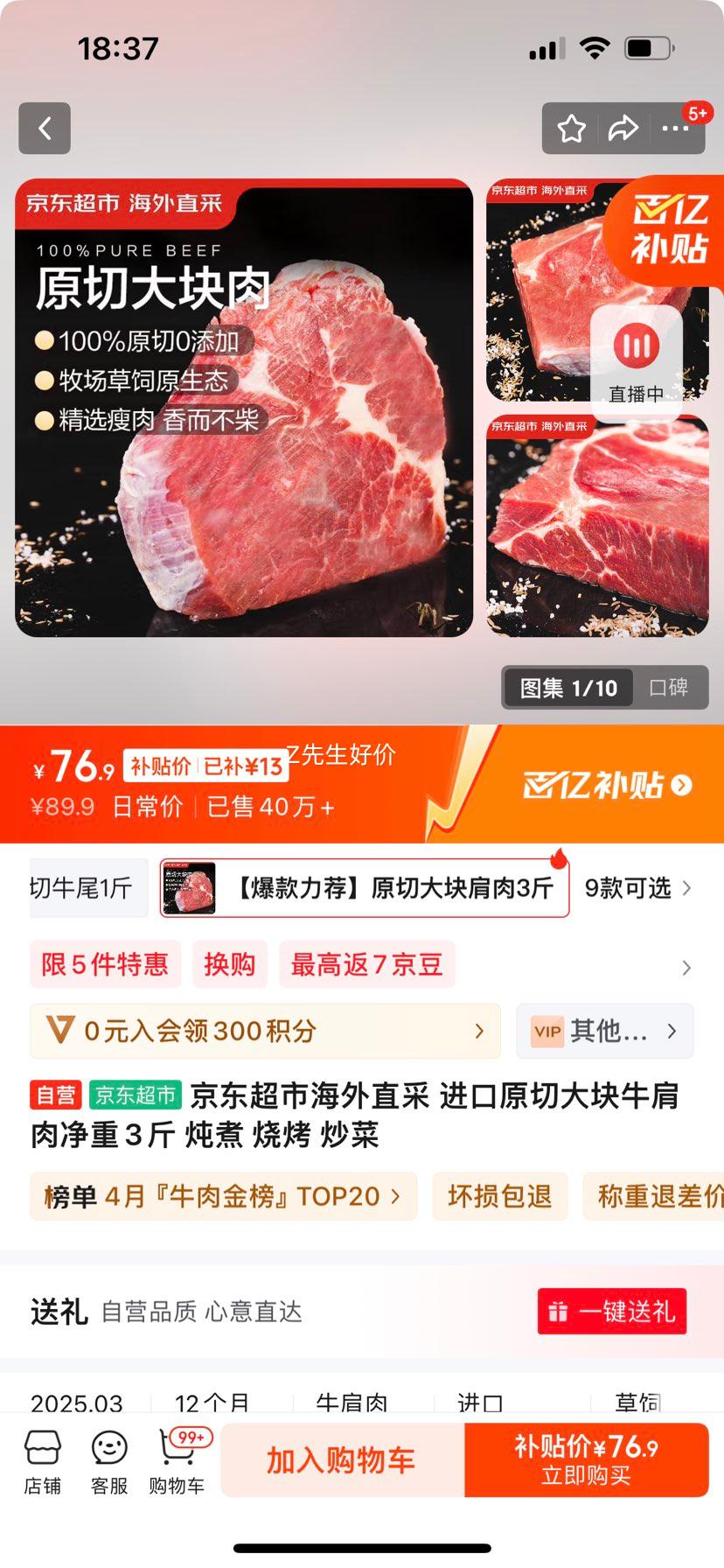Viewport: 724px width, 1568px height.
Task: Tap the share icon at top right
Action: pyautogui.click(x=623, y=128)
